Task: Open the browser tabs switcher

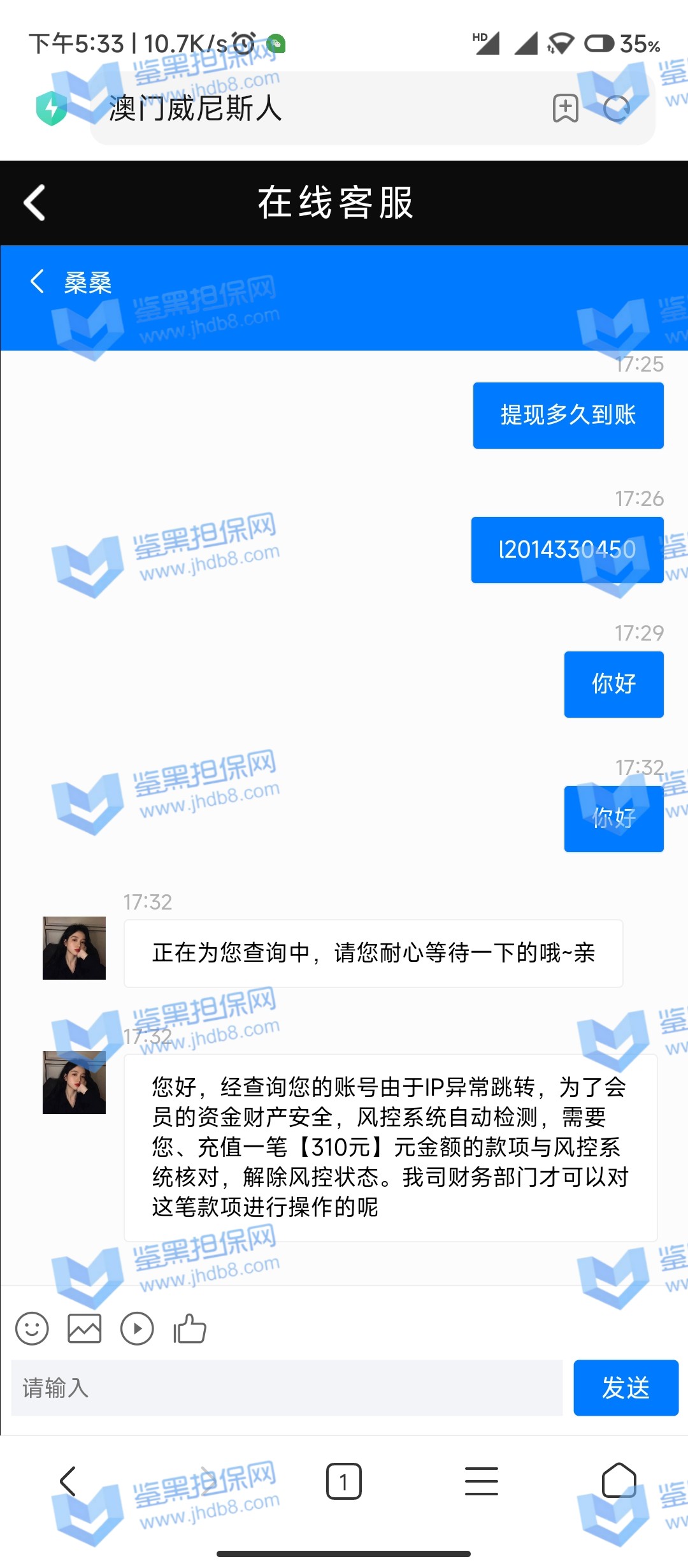Action: (x=343, y=1481)
